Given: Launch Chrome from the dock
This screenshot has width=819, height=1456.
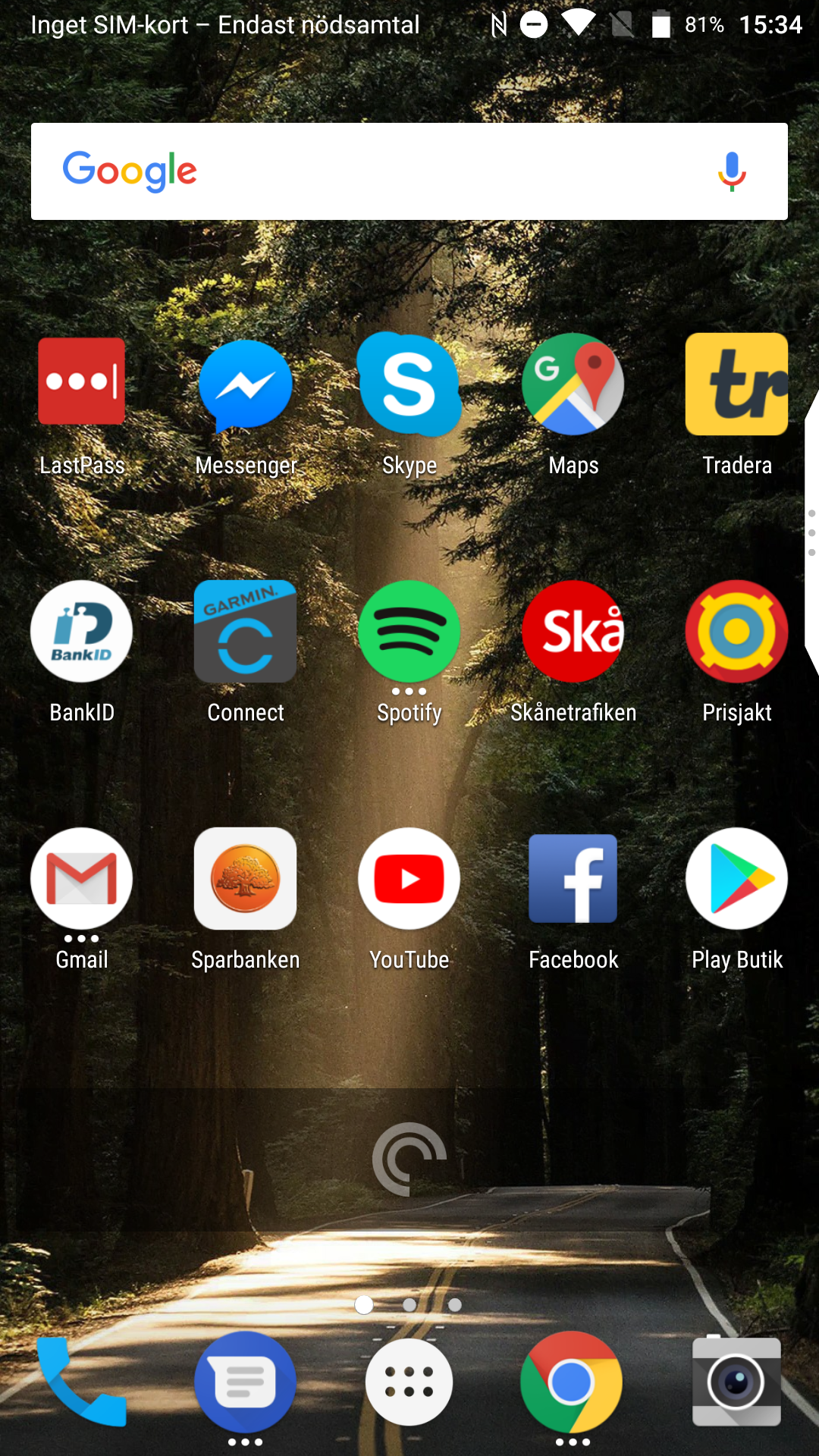Looking at the screenshot, I should click(572, 1382).
